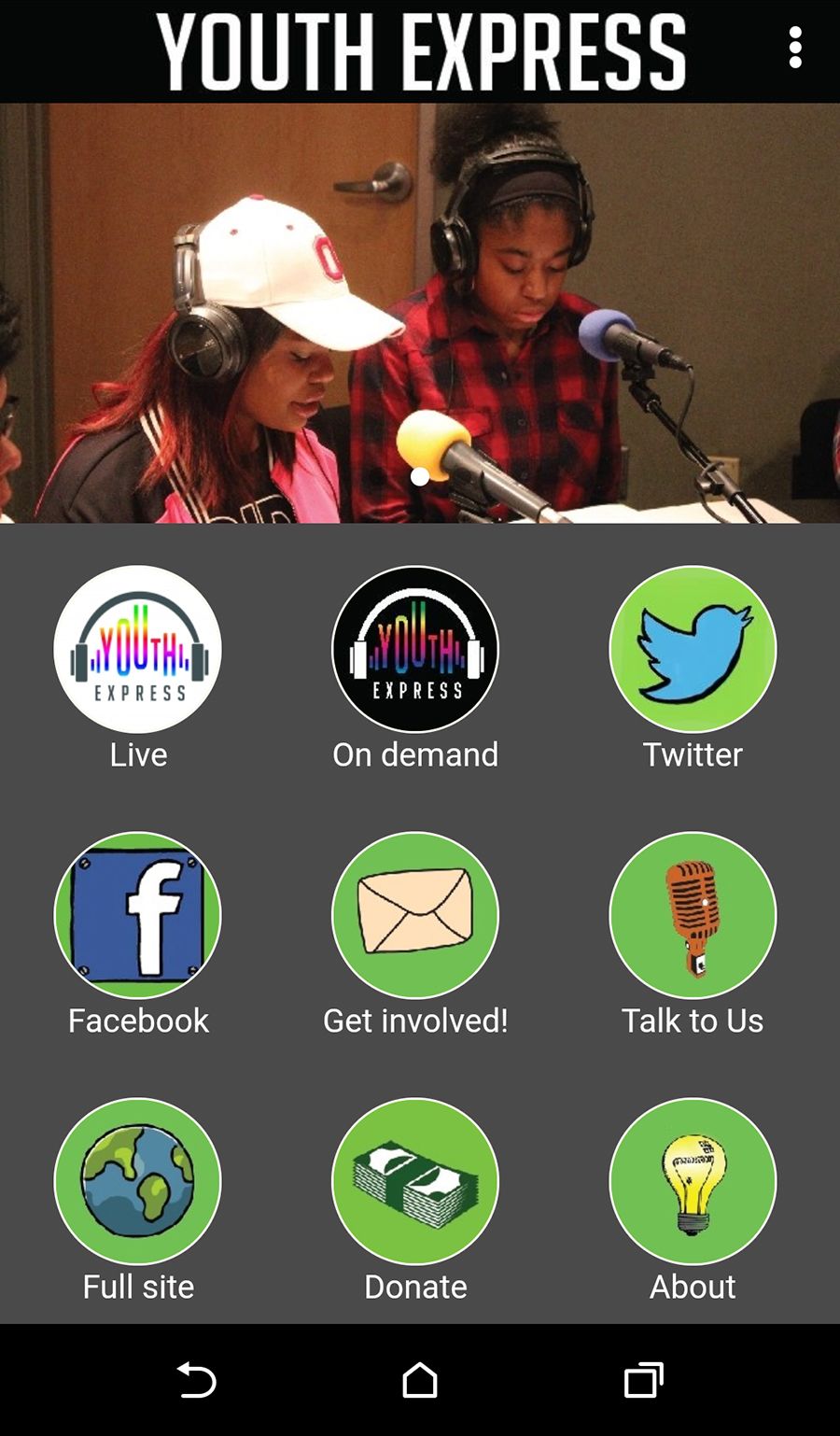The width and height of the screenshot is (840, 1436).
Task: Visit the Facebook page
Action: pos(138,916)
